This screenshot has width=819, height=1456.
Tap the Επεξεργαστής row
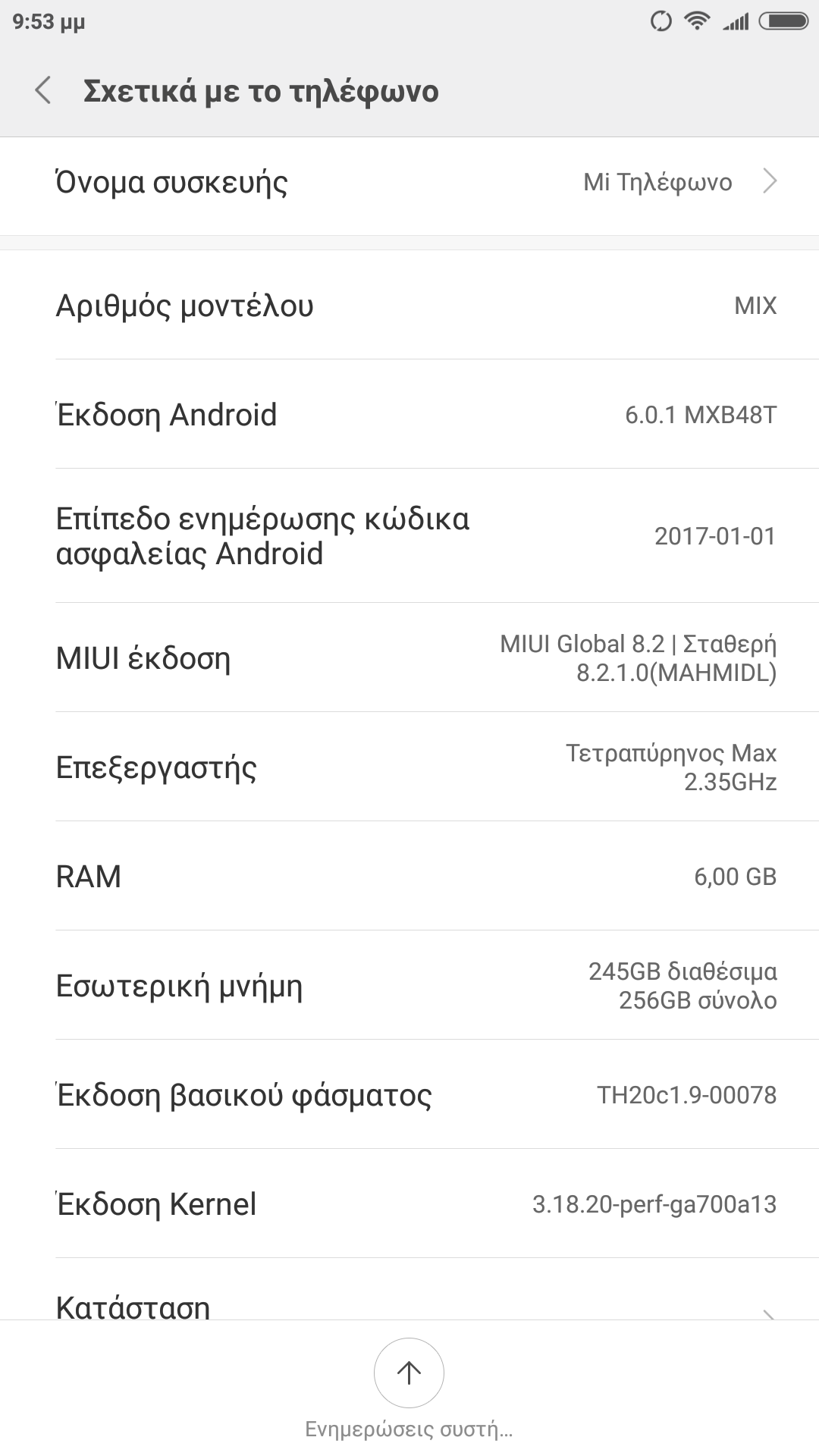(409, 767)
